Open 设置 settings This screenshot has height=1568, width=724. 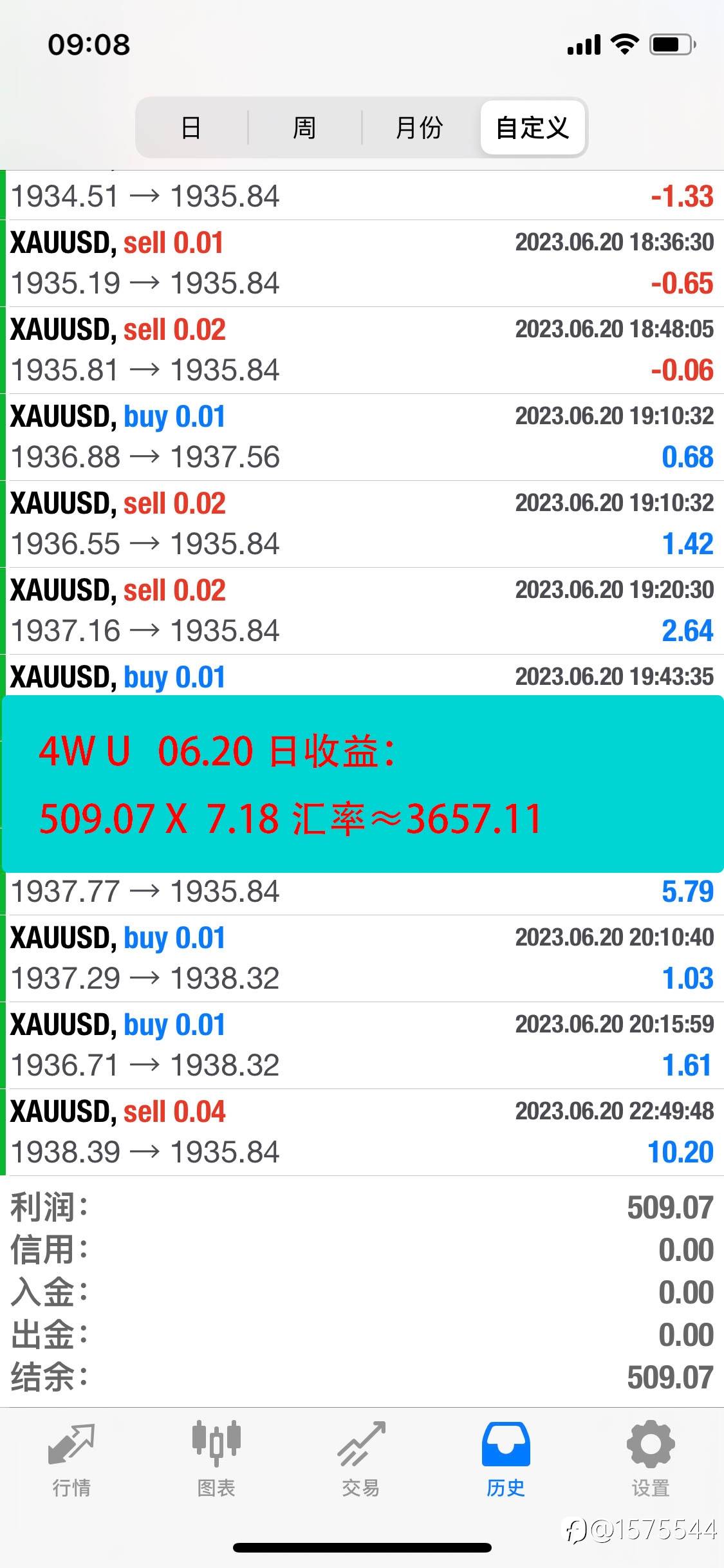[x=651, y=1460]
